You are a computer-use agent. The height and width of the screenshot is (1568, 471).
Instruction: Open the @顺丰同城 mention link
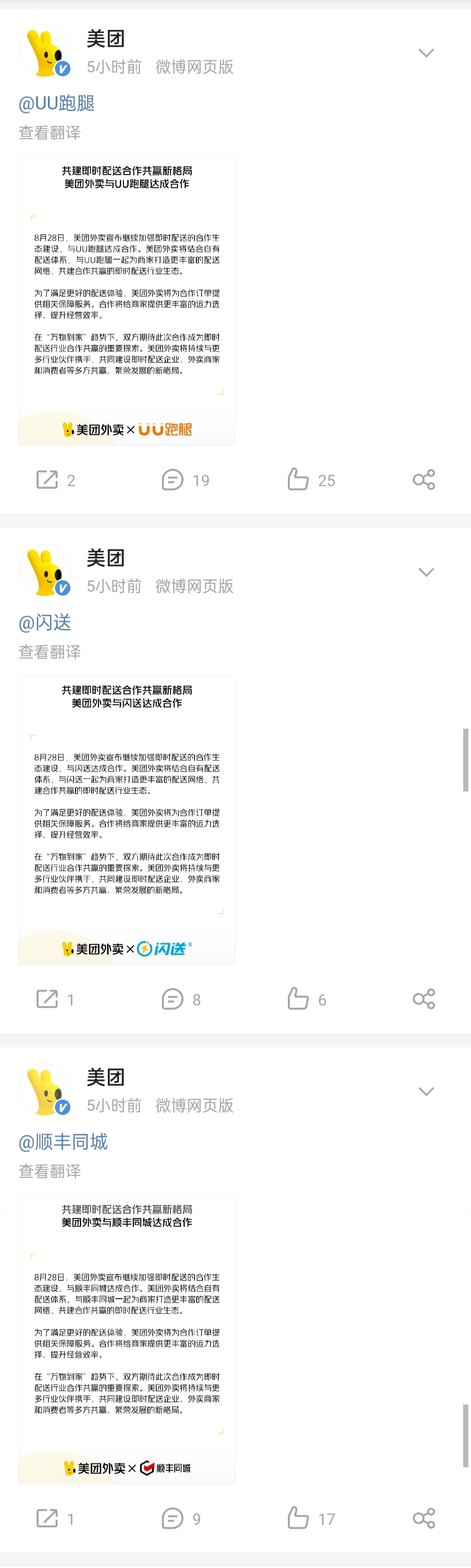pyautogui.click(x=63, y=1141)
